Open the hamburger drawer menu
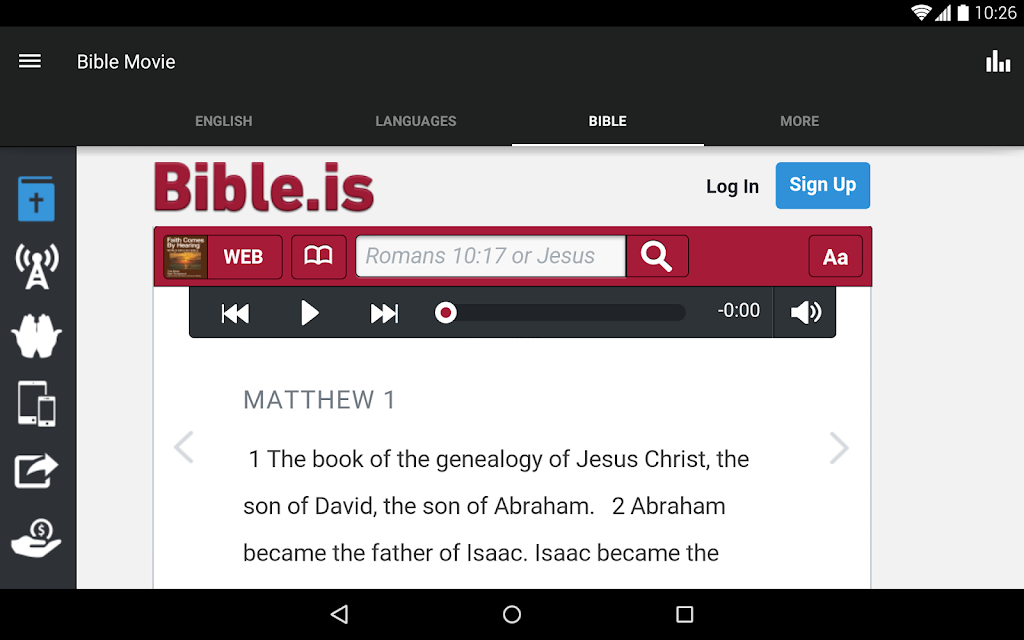 coord(30,61)
